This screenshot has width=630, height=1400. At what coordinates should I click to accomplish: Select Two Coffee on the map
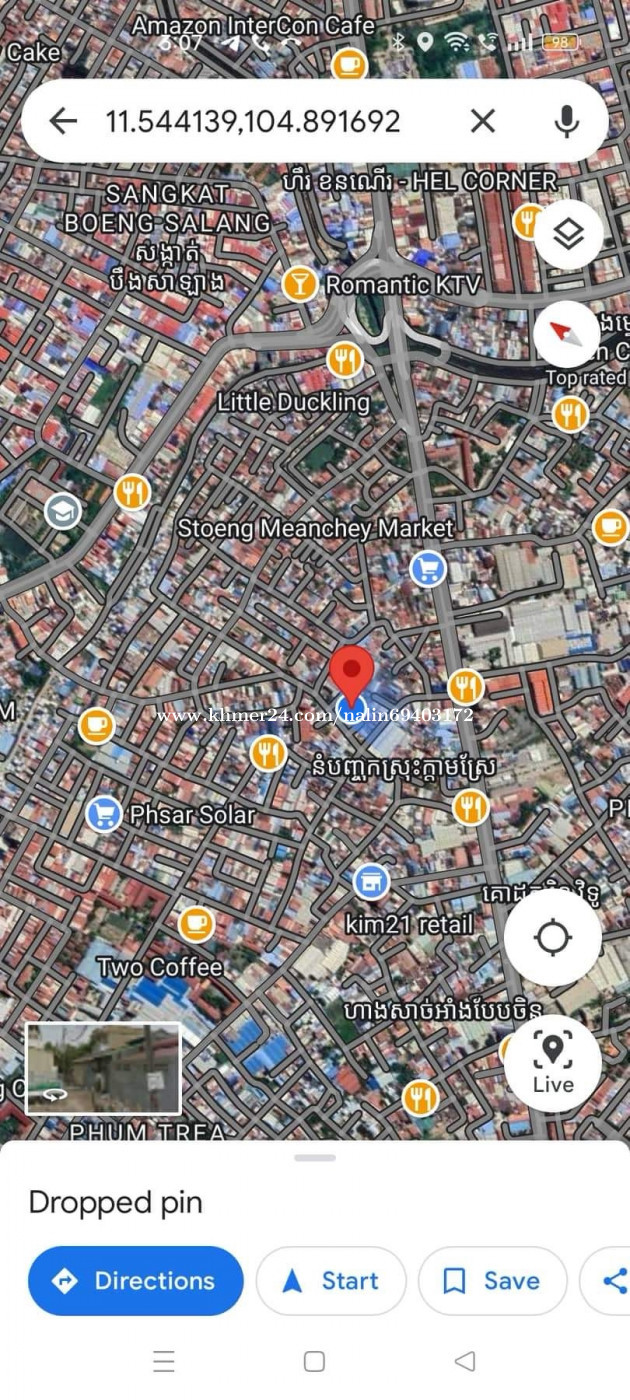[x=160, y=967]
